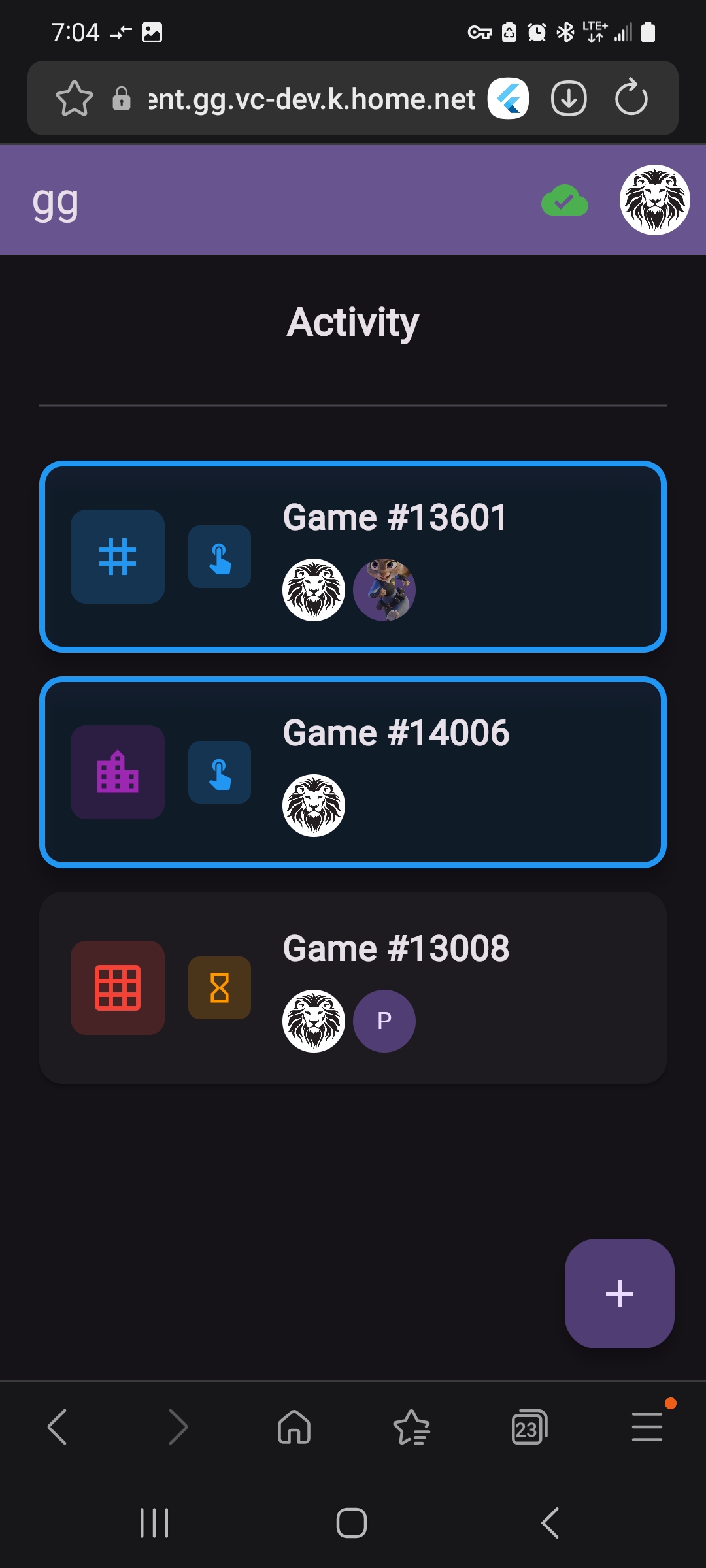Open browser hamburger menu
The image size is (706, 1568).
(647, 1426)
